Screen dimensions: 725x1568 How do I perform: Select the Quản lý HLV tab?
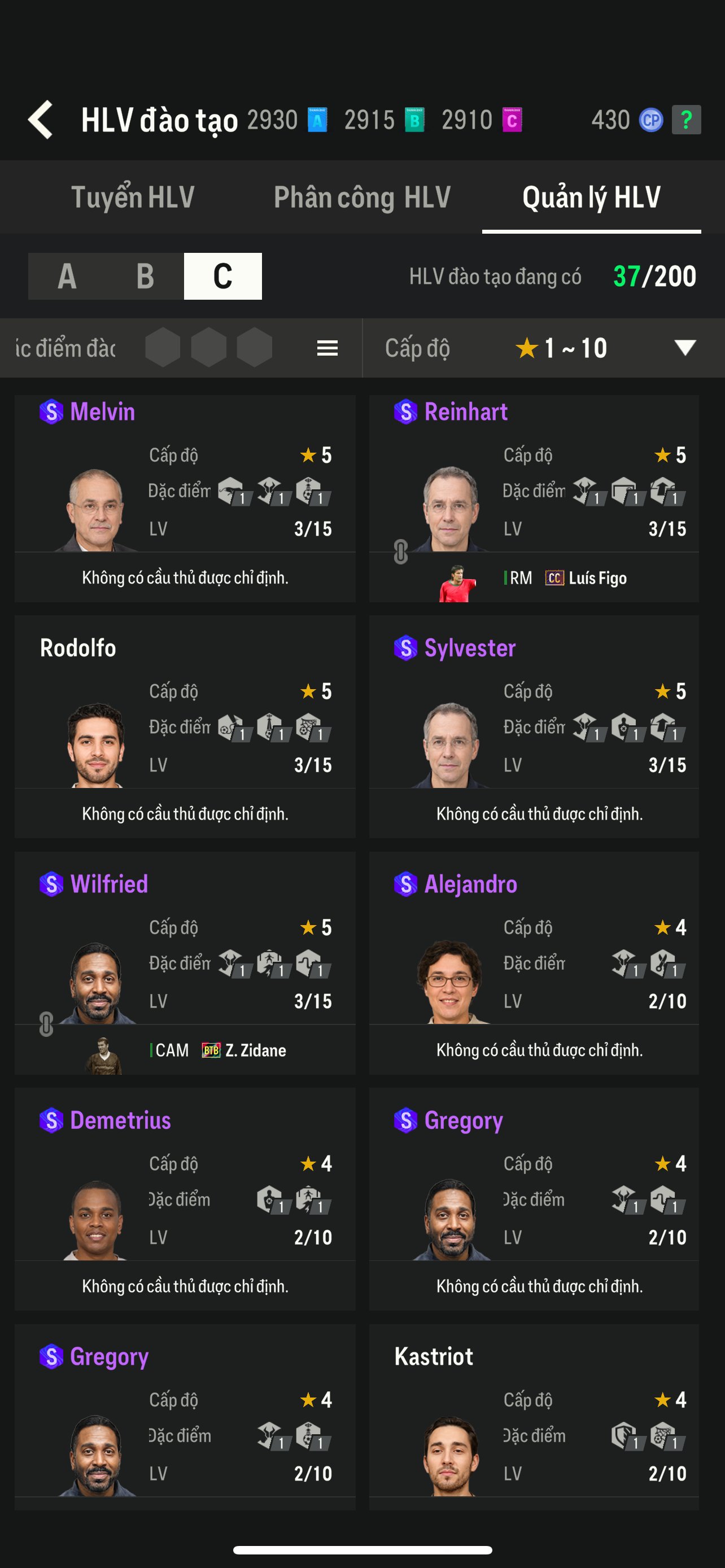(591, 197)
